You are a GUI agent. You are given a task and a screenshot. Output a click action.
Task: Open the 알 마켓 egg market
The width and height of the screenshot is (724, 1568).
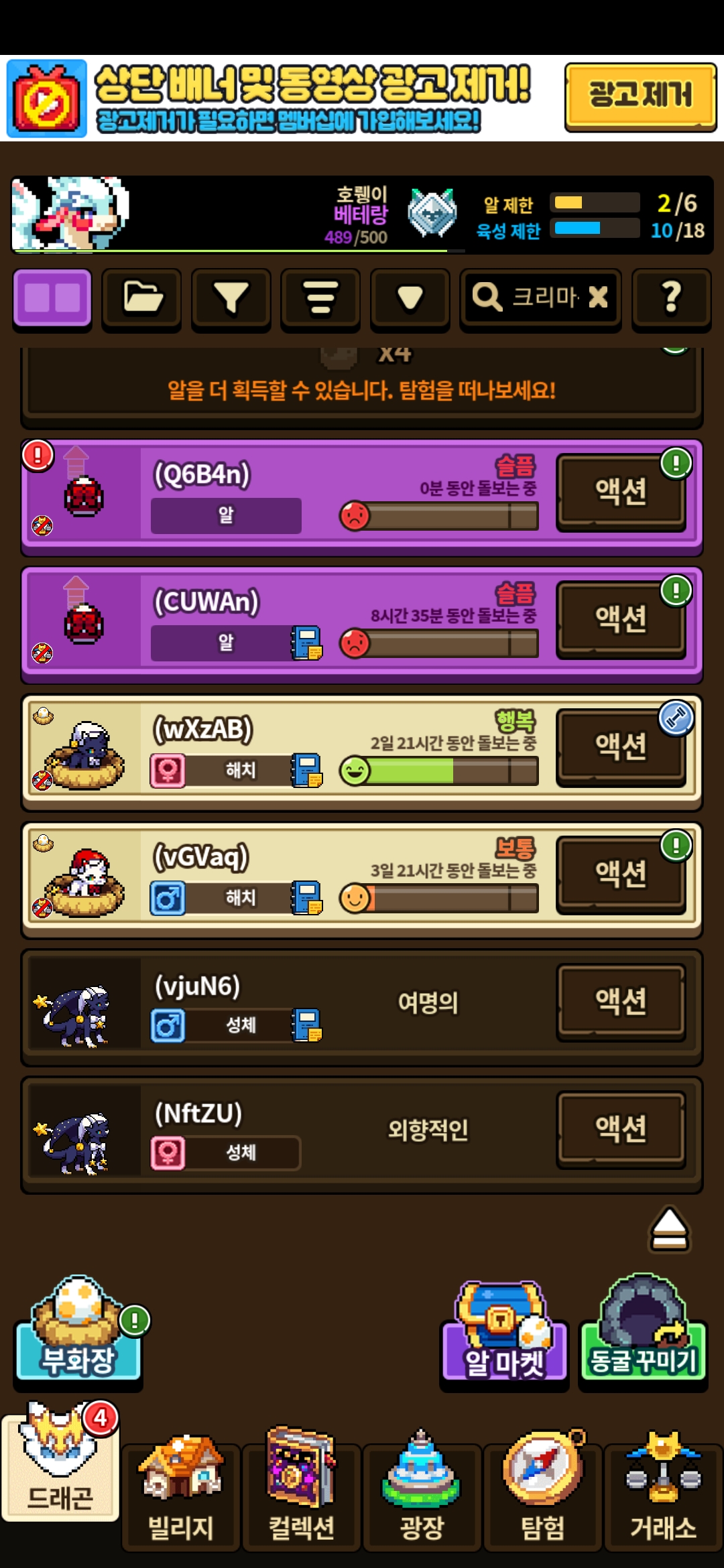coord(504,1333)
